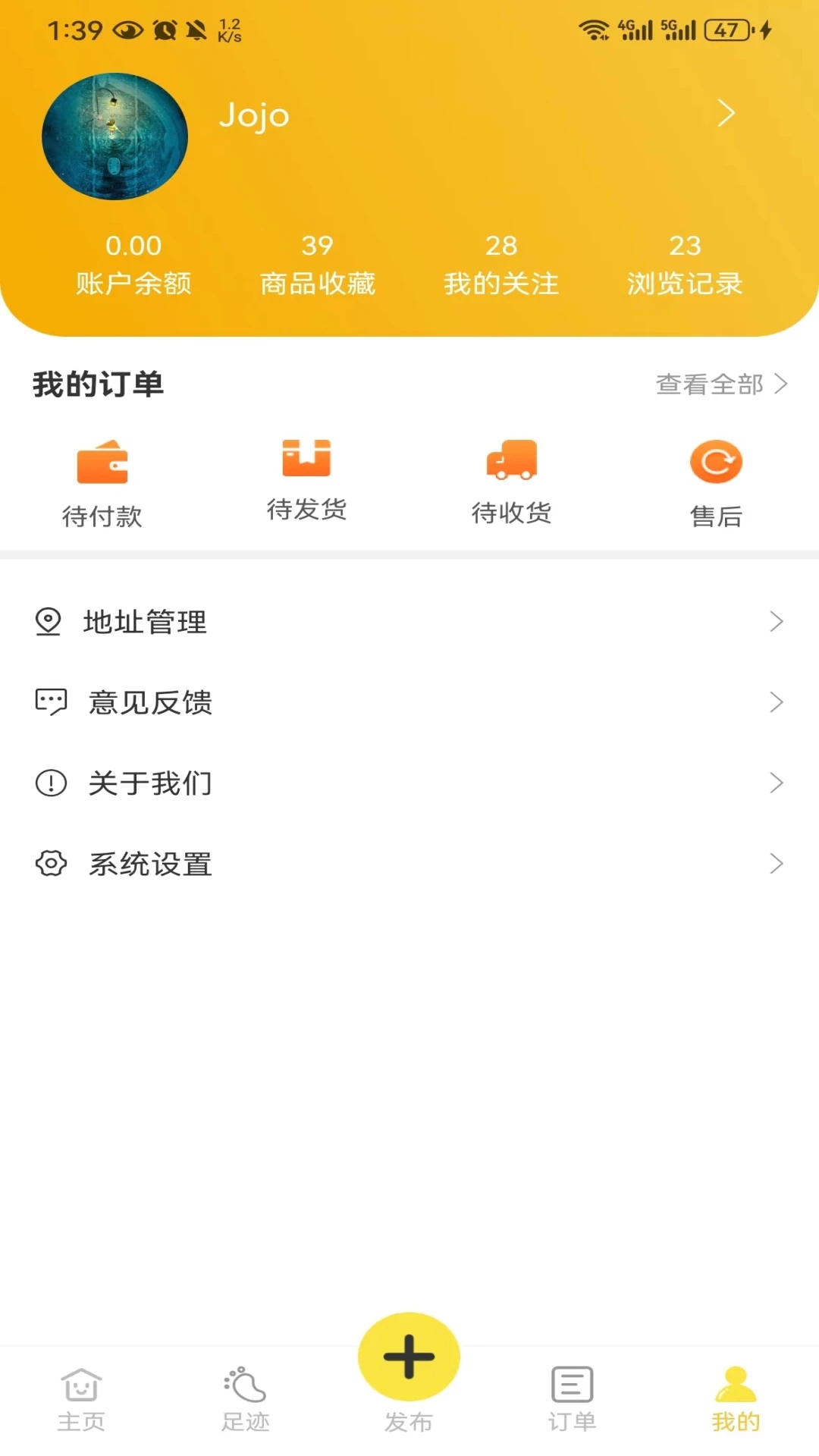
Task: Open 查看全部 to view all orders
Action: coord(720,384)
